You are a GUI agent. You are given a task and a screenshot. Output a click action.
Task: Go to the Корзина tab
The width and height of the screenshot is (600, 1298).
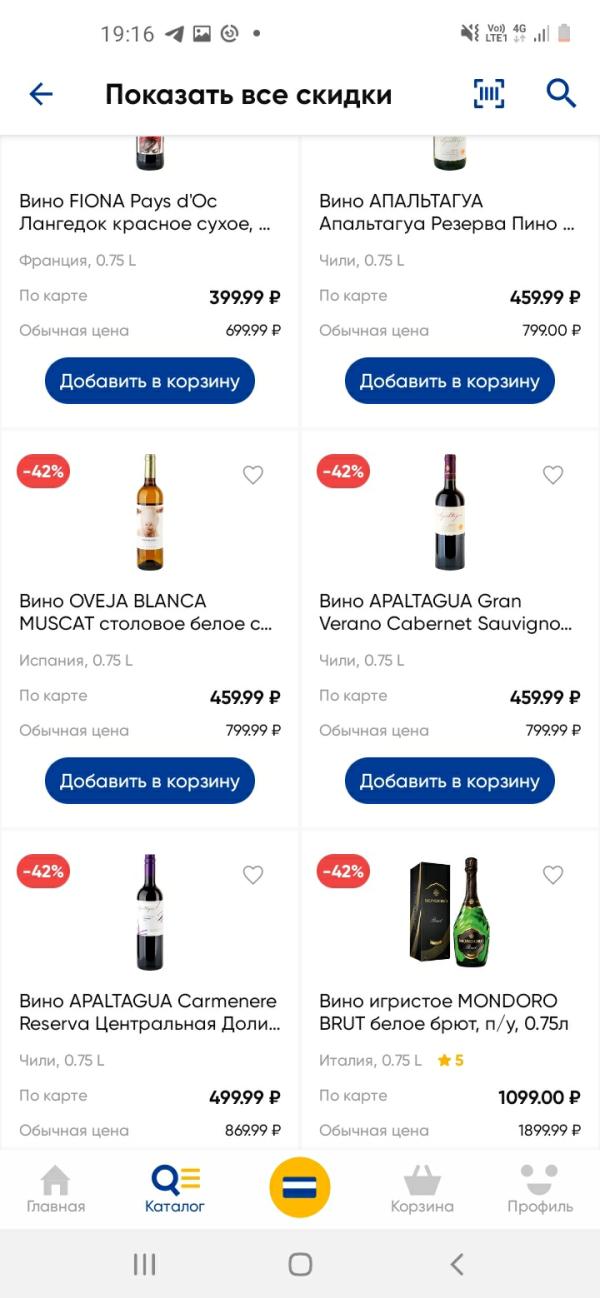click(422, 1189)
